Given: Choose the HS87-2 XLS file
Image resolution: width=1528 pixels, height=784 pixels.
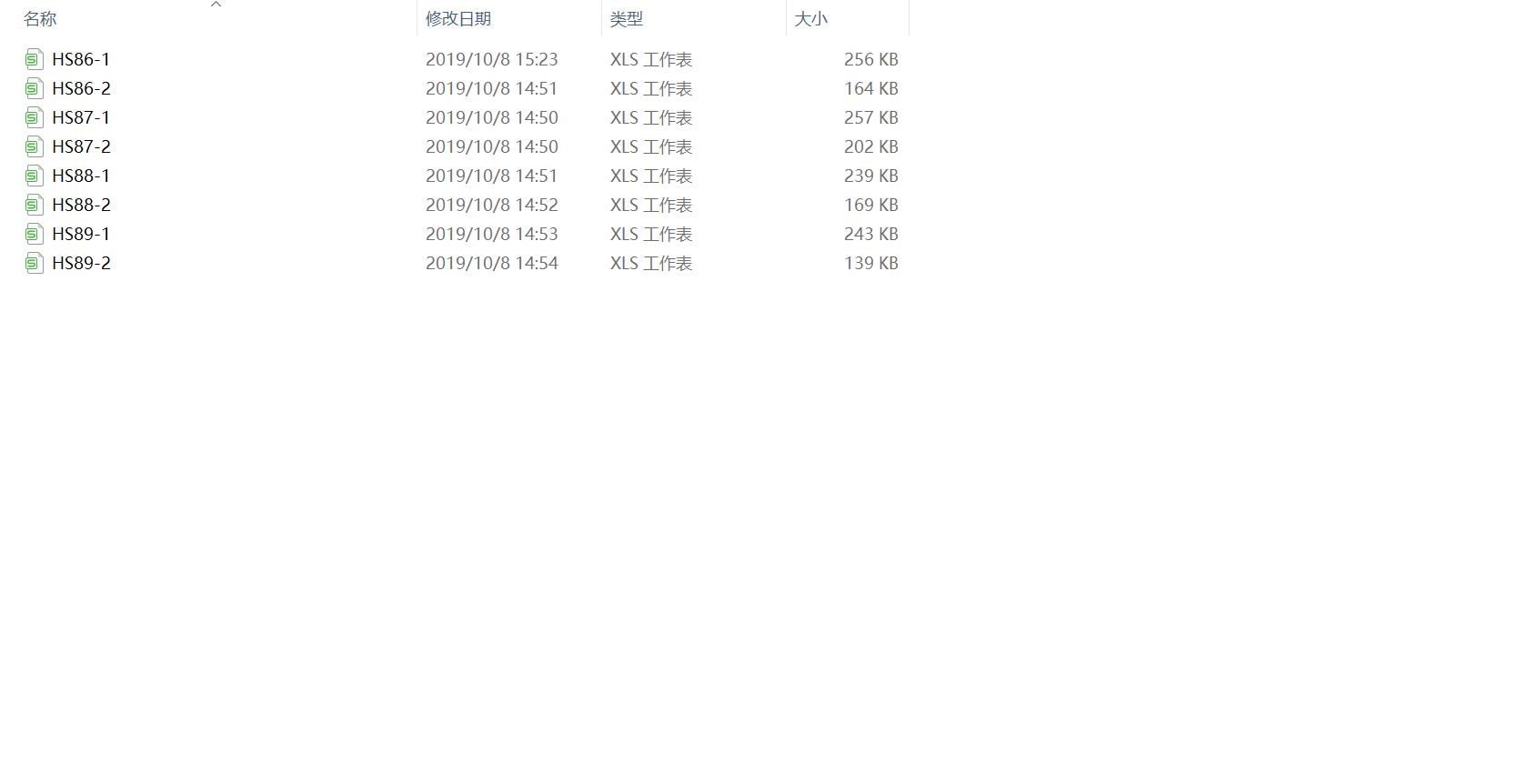Looking at the screenshot, I should pyautogui.click(x=81, y=146).
